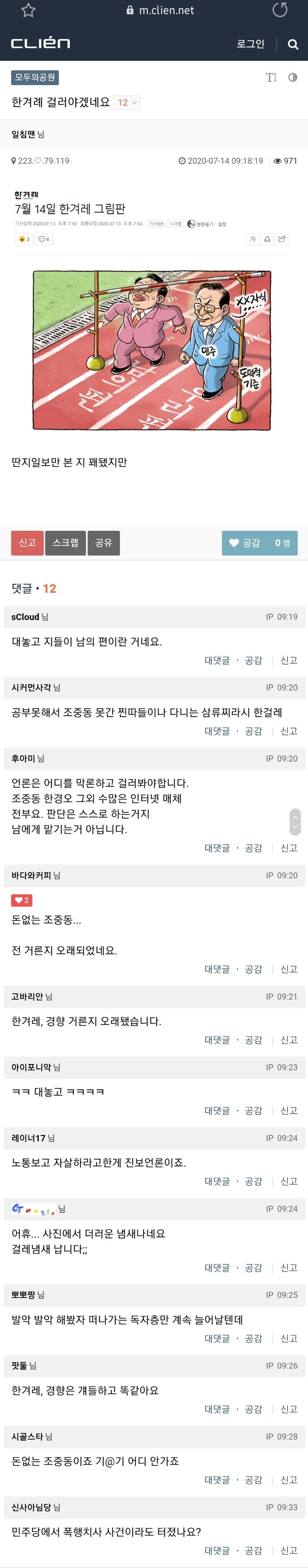This screenshot has height=1568, width=308.
Task: Open the 모두의공원 board
Action: [35, 77]
